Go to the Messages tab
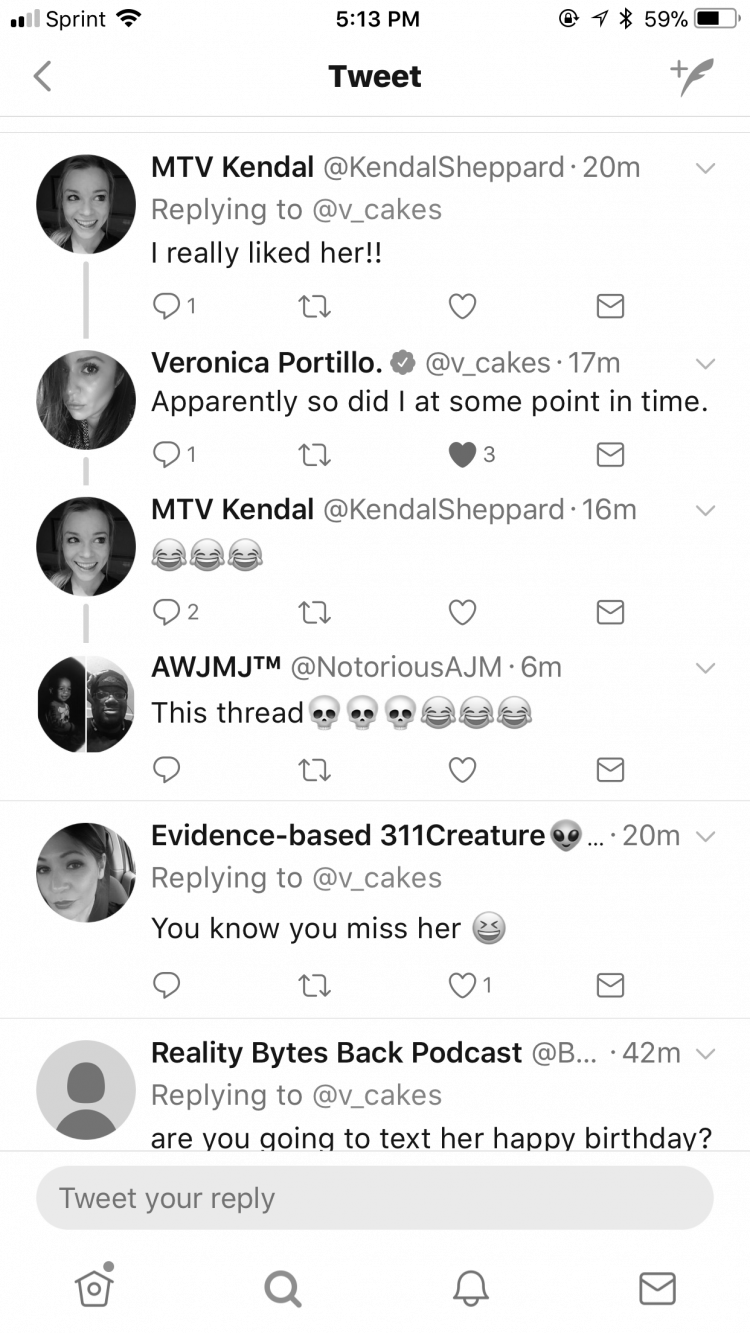750x1333 pixels. [x=657, y=1289]
